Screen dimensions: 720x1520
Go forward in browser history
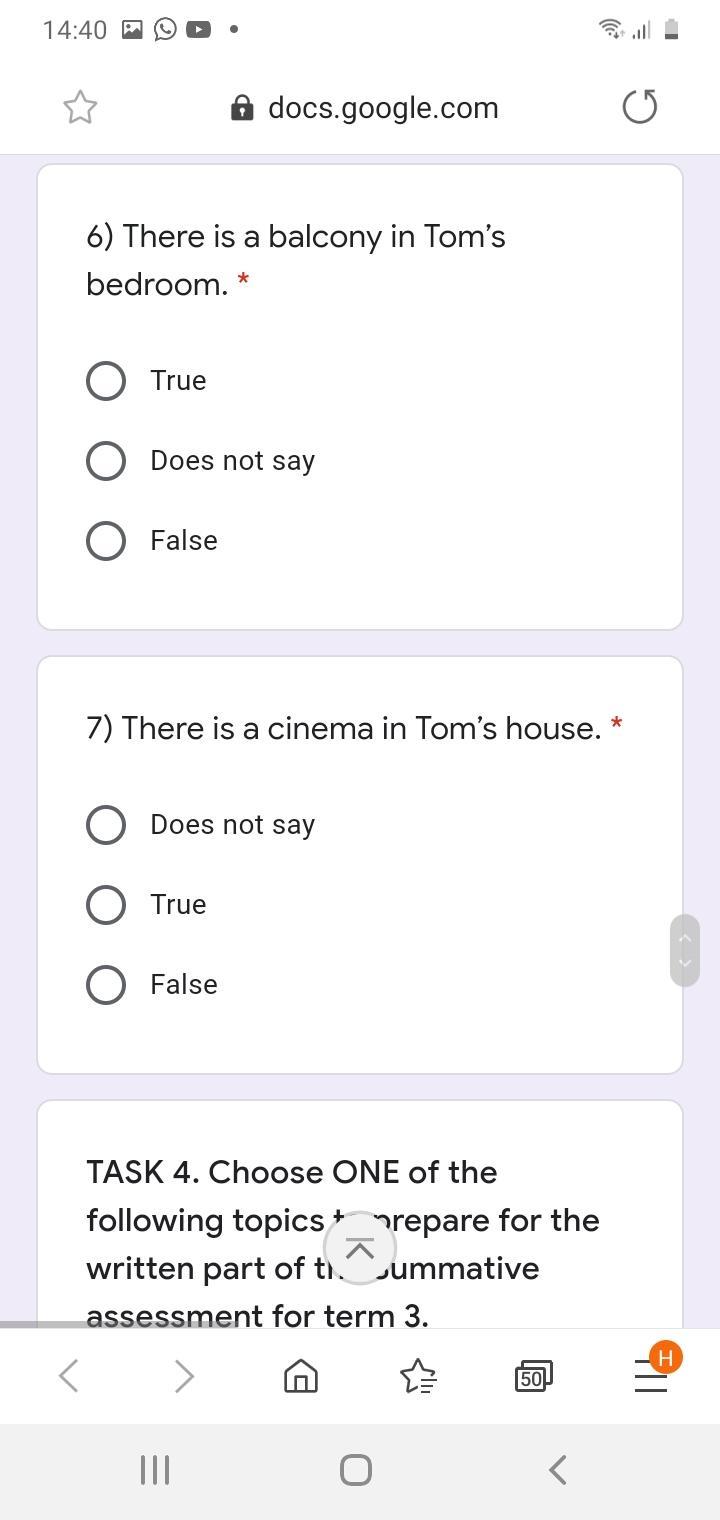(x=184, y=1377)
